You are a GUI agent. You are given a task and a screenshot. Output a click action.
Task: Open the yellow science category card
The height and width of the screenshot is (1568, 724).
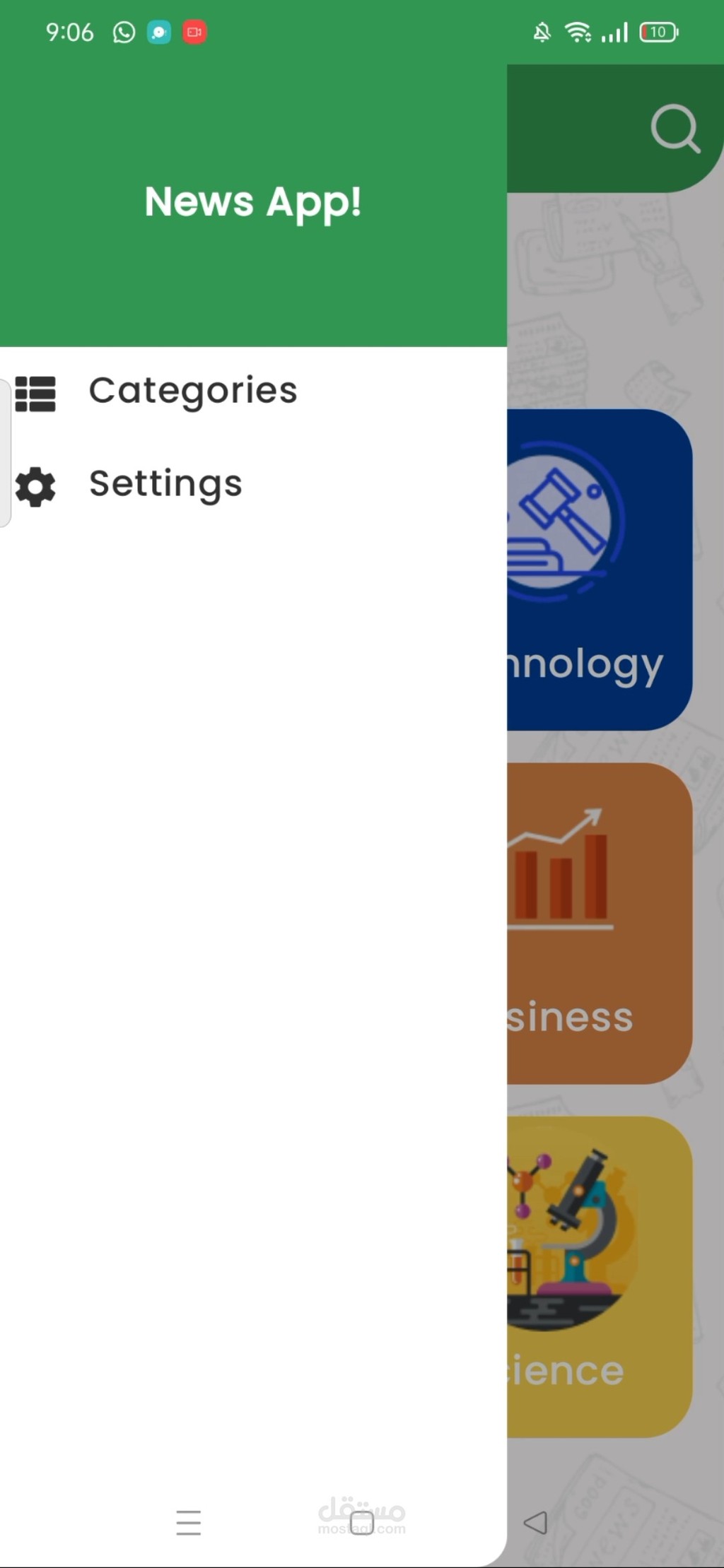click(600, 1277)
